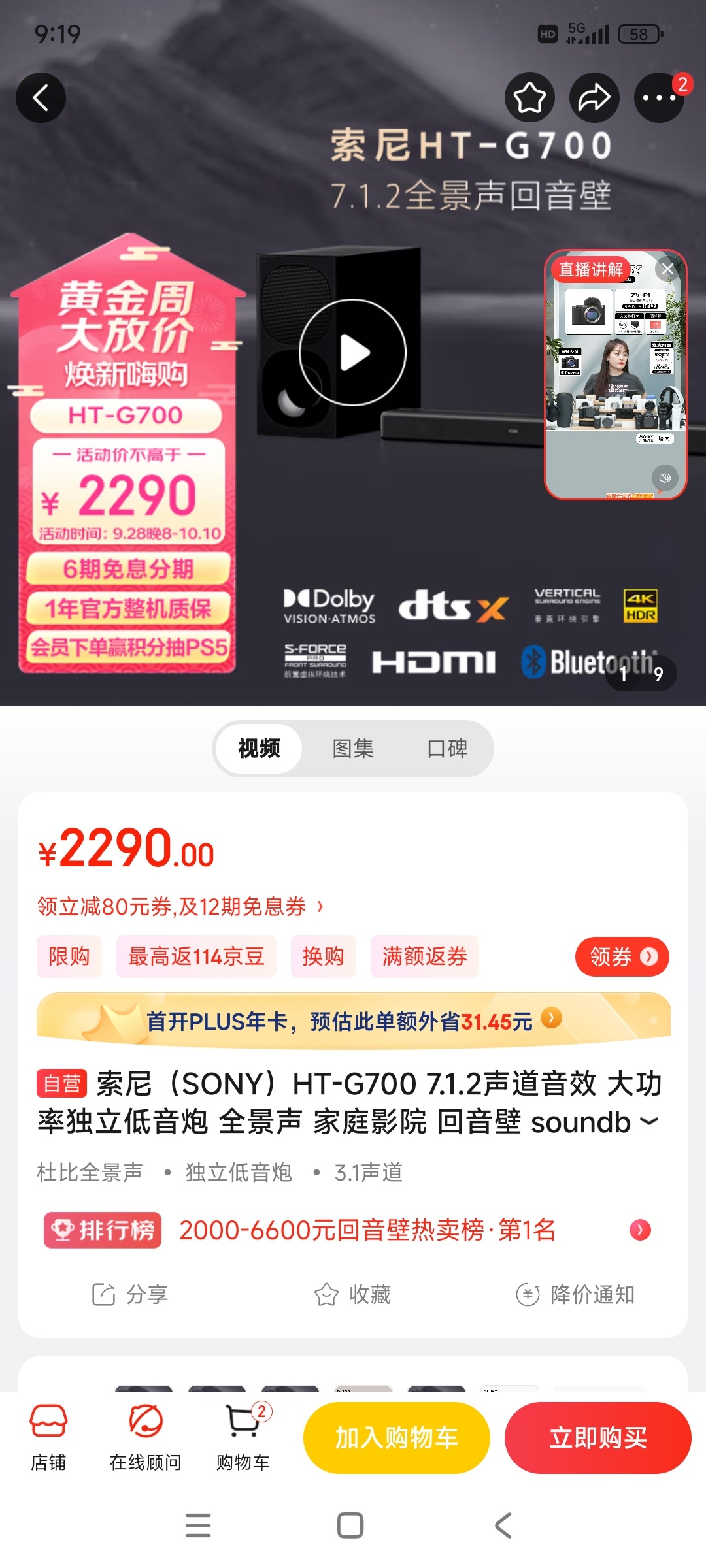
Task: Open the three-dot overflow menu
Action: click(x=659, y=98)
